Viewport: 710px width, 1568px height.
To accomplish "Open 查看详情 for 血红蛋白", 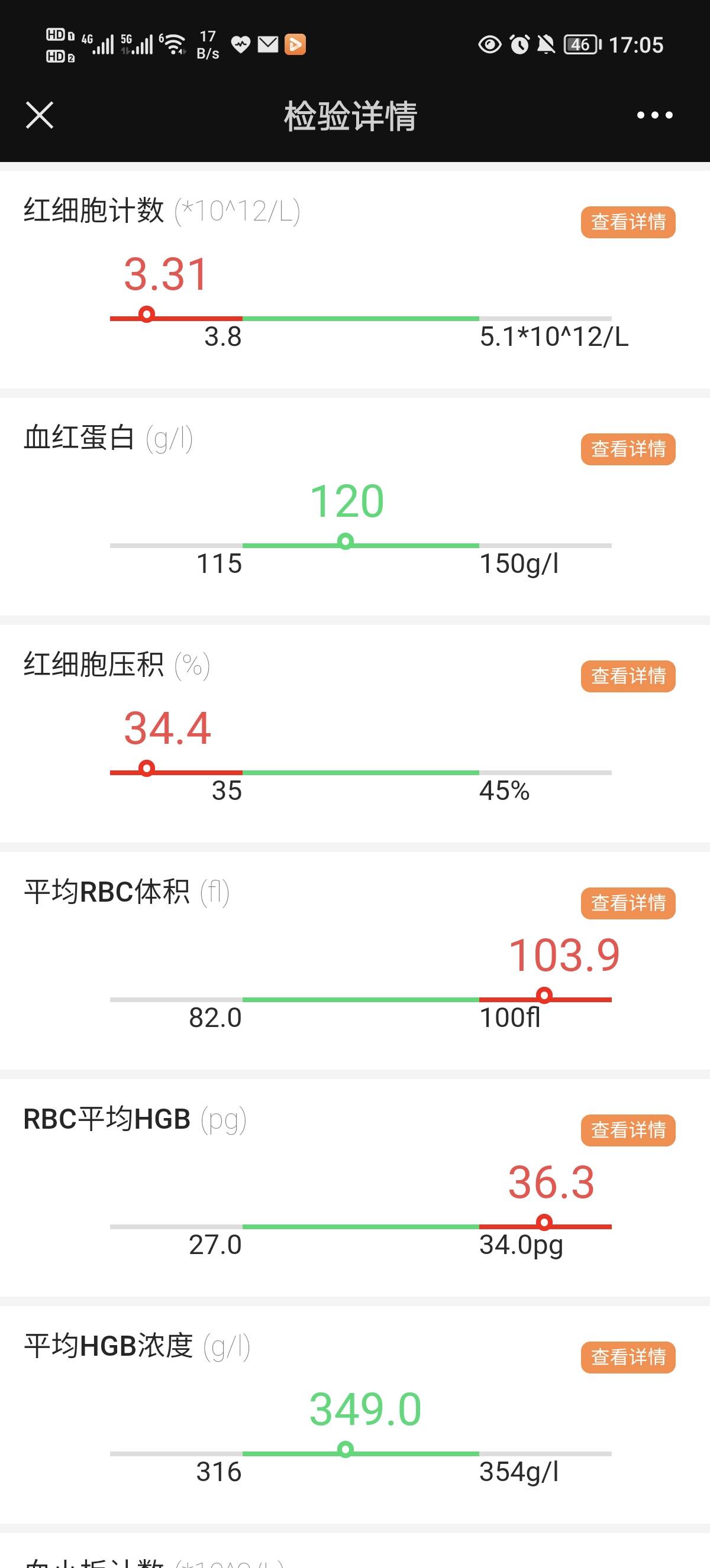I will [x=627, y=449].
